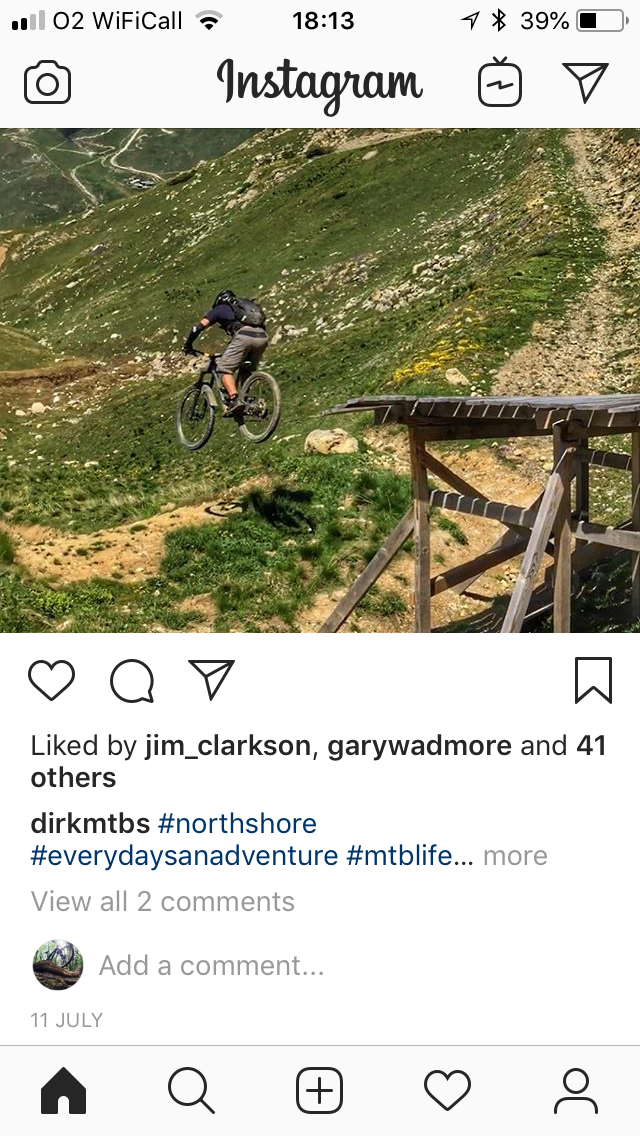This screenshot has width=640, height=1136.
Task: Open the #northshore hashtag
Action: coord(237,824)
